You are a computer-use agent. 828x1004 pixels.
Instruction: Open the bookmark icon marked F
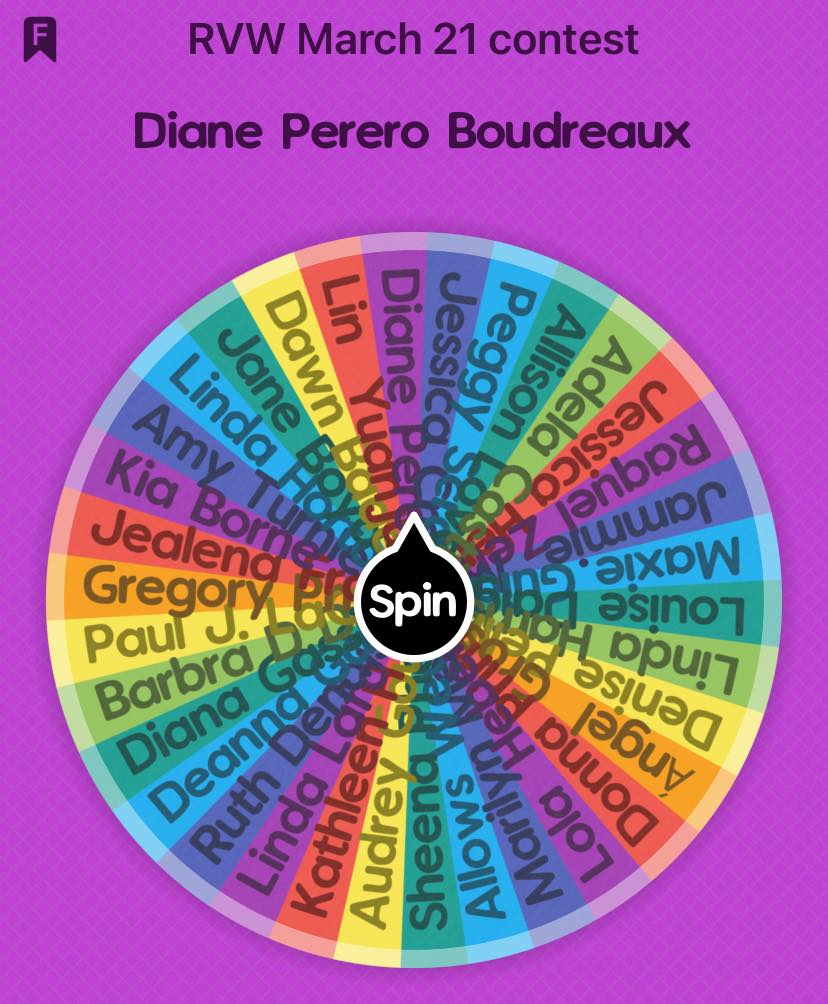[x=40, y=40]
